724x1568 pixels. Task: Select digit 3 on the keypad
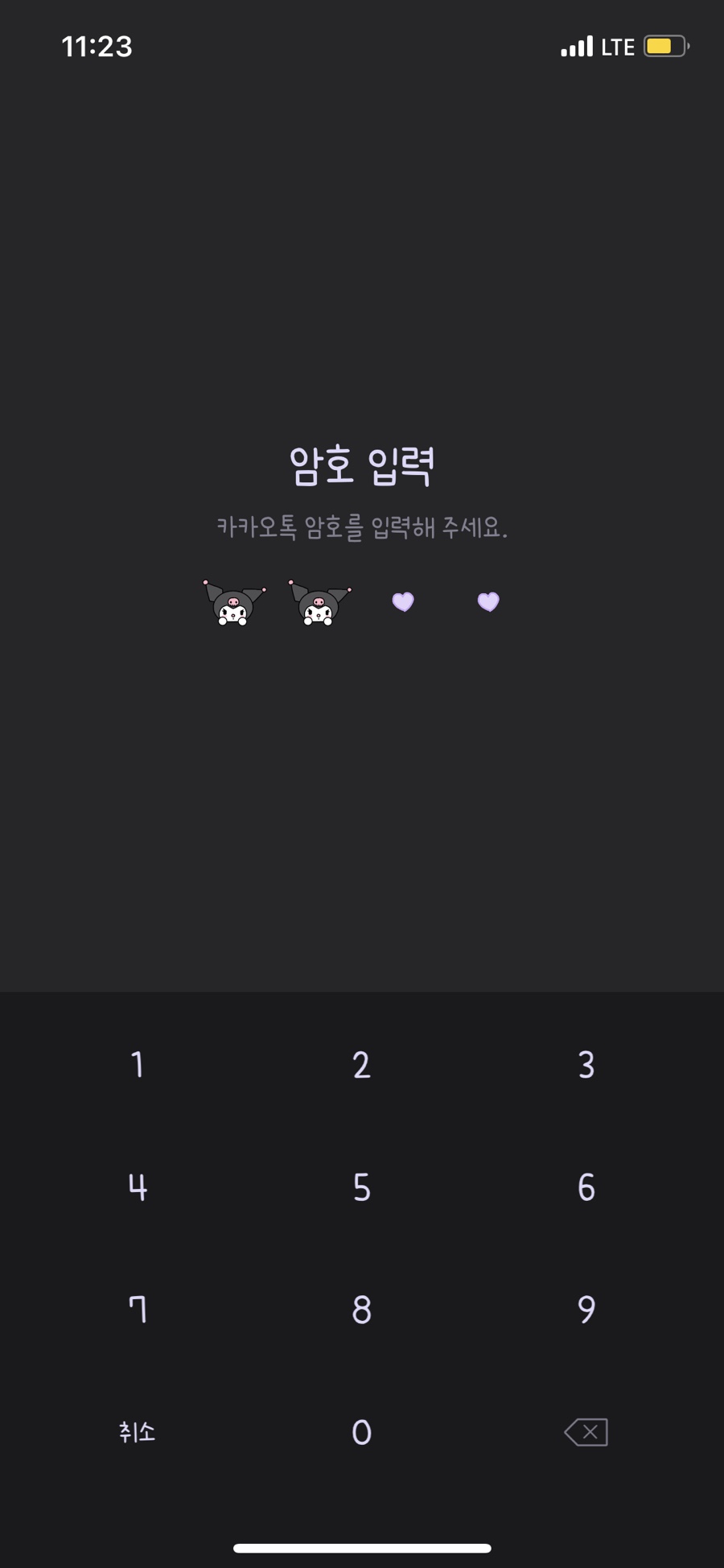pos(586,1065)
